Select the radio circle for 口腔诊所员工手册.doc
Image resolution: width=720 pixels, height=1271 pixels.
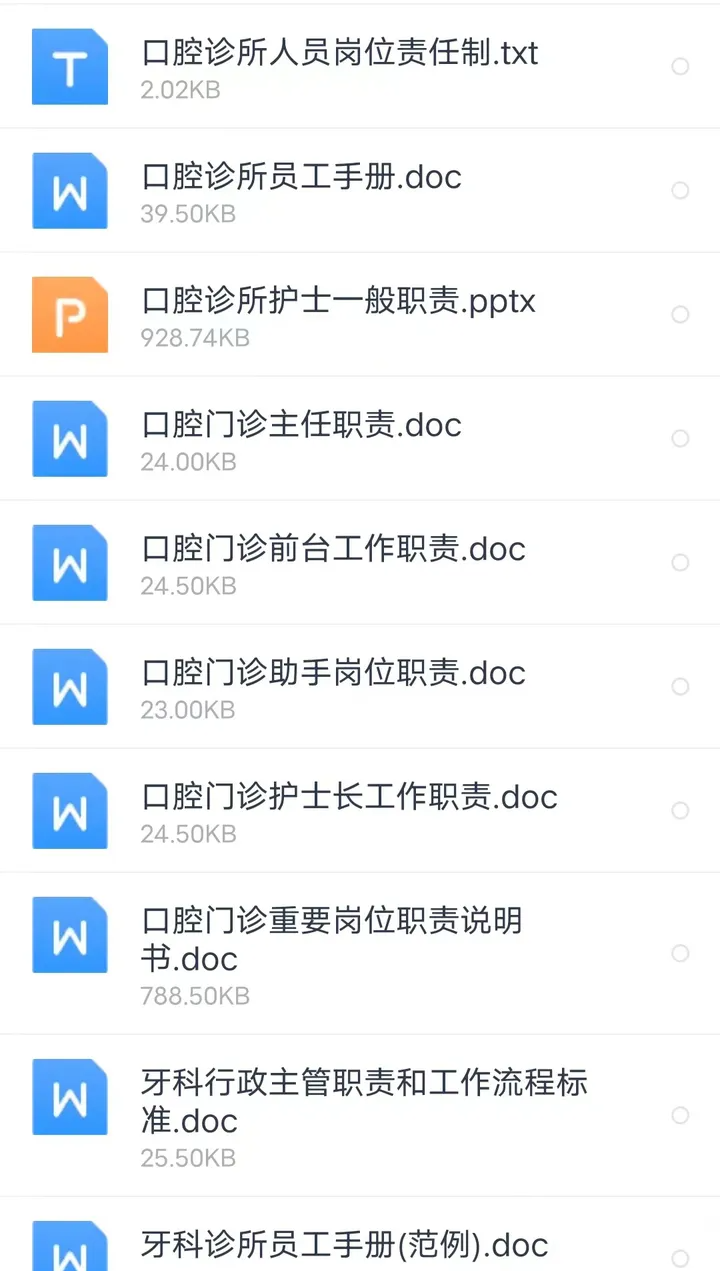pyautogui.click(x=680, y=191)
